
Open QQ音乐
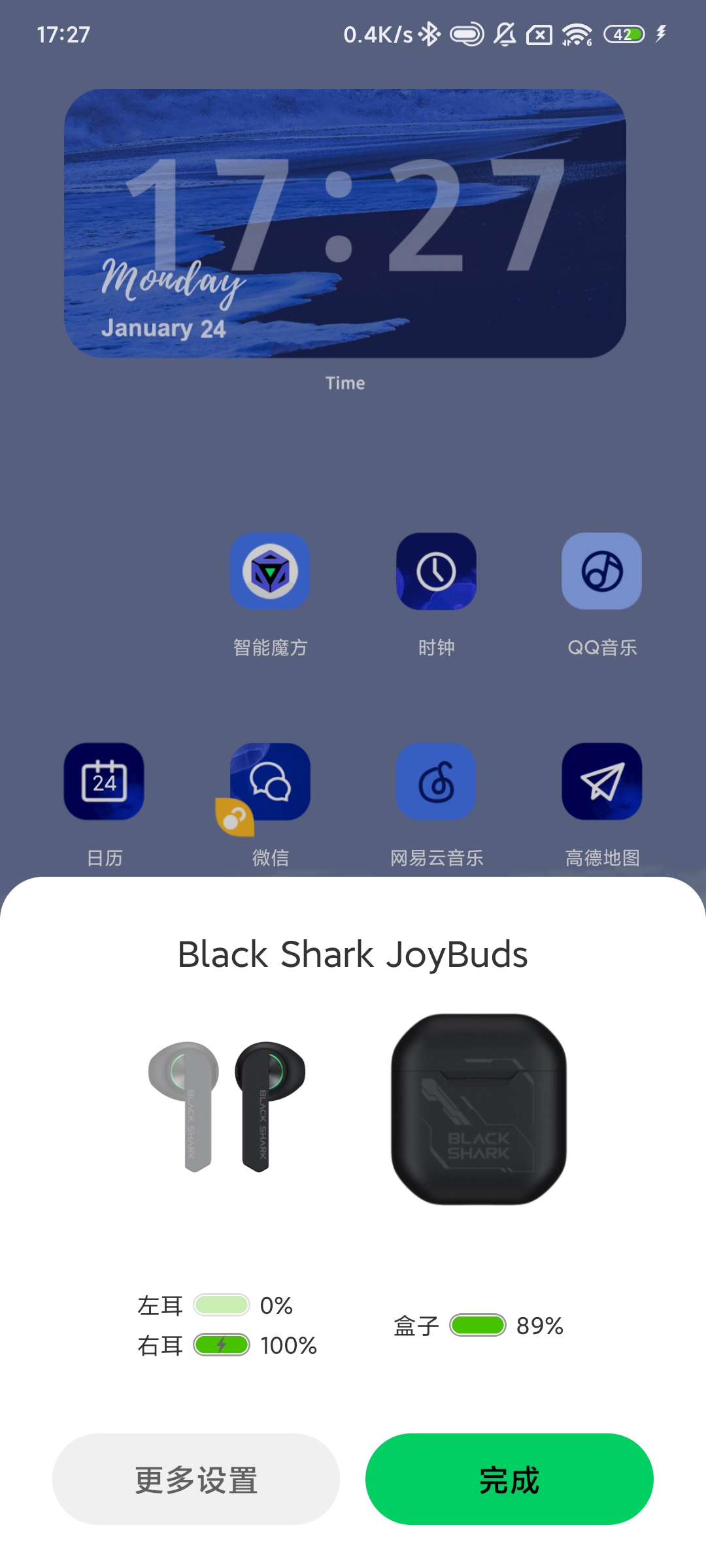tap(601, 572)
